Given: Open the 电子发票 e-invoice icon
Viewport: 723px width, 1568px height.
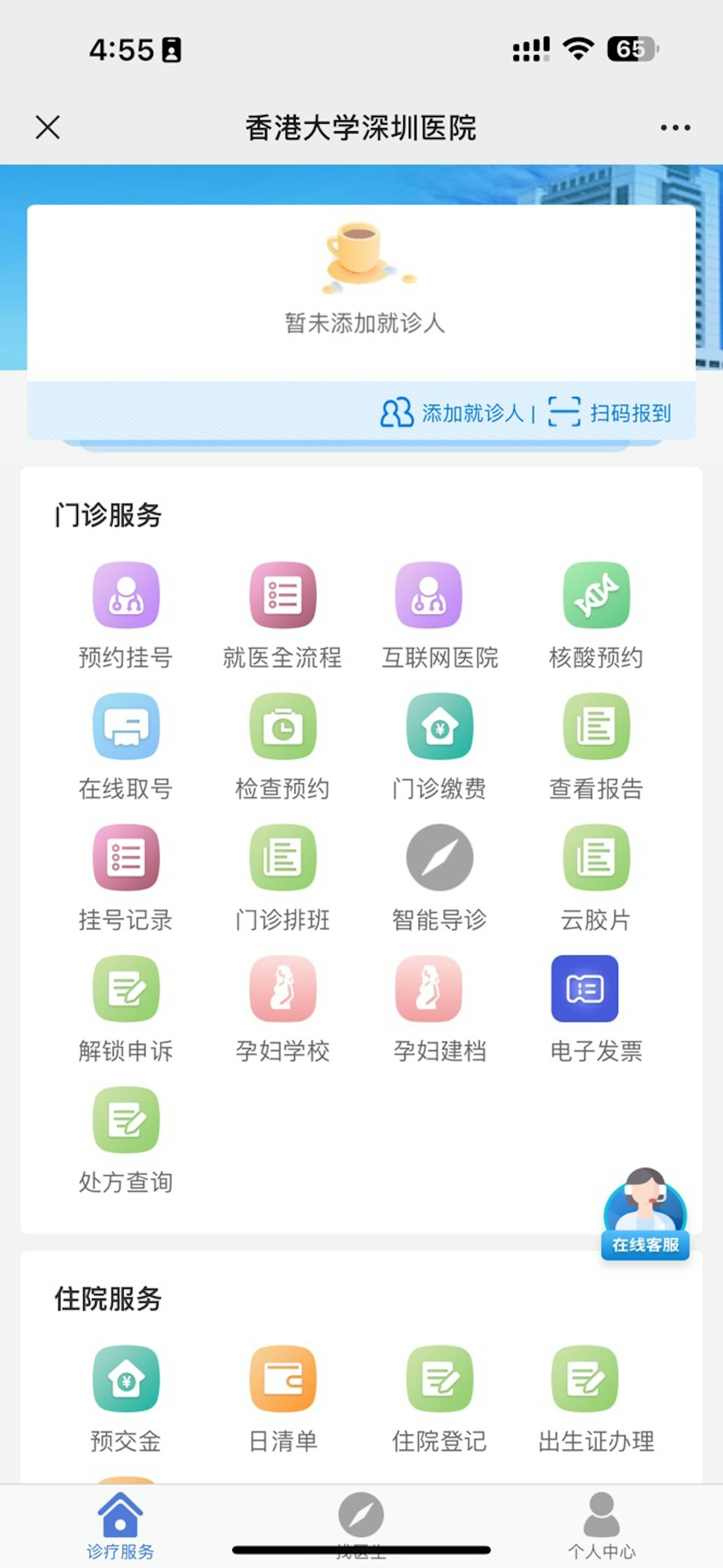Looking at the screenshot, I should pos(597,992).
